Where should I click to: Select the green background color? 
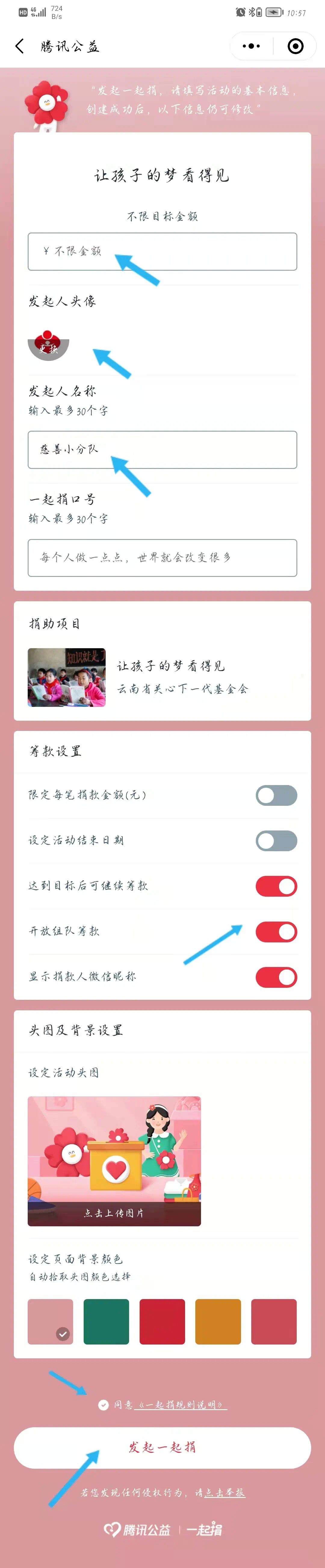click(x=106, y=1321)
